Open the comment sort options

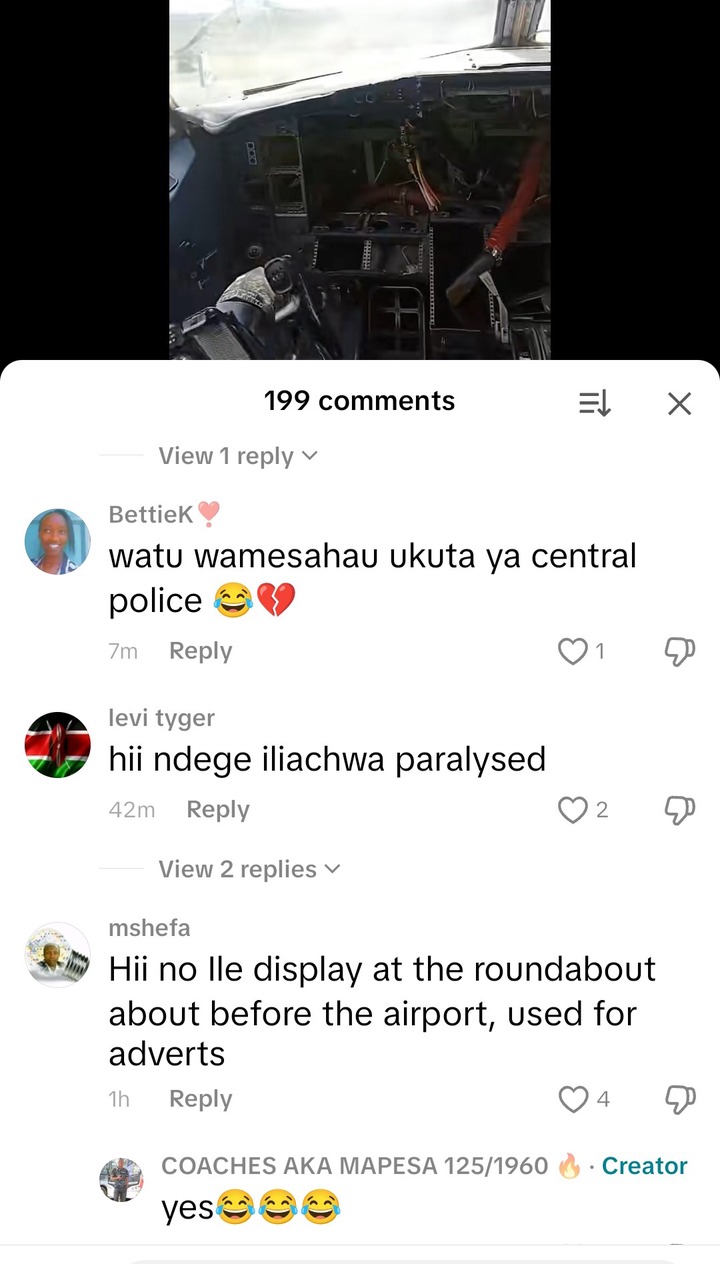tap(594, 403)
